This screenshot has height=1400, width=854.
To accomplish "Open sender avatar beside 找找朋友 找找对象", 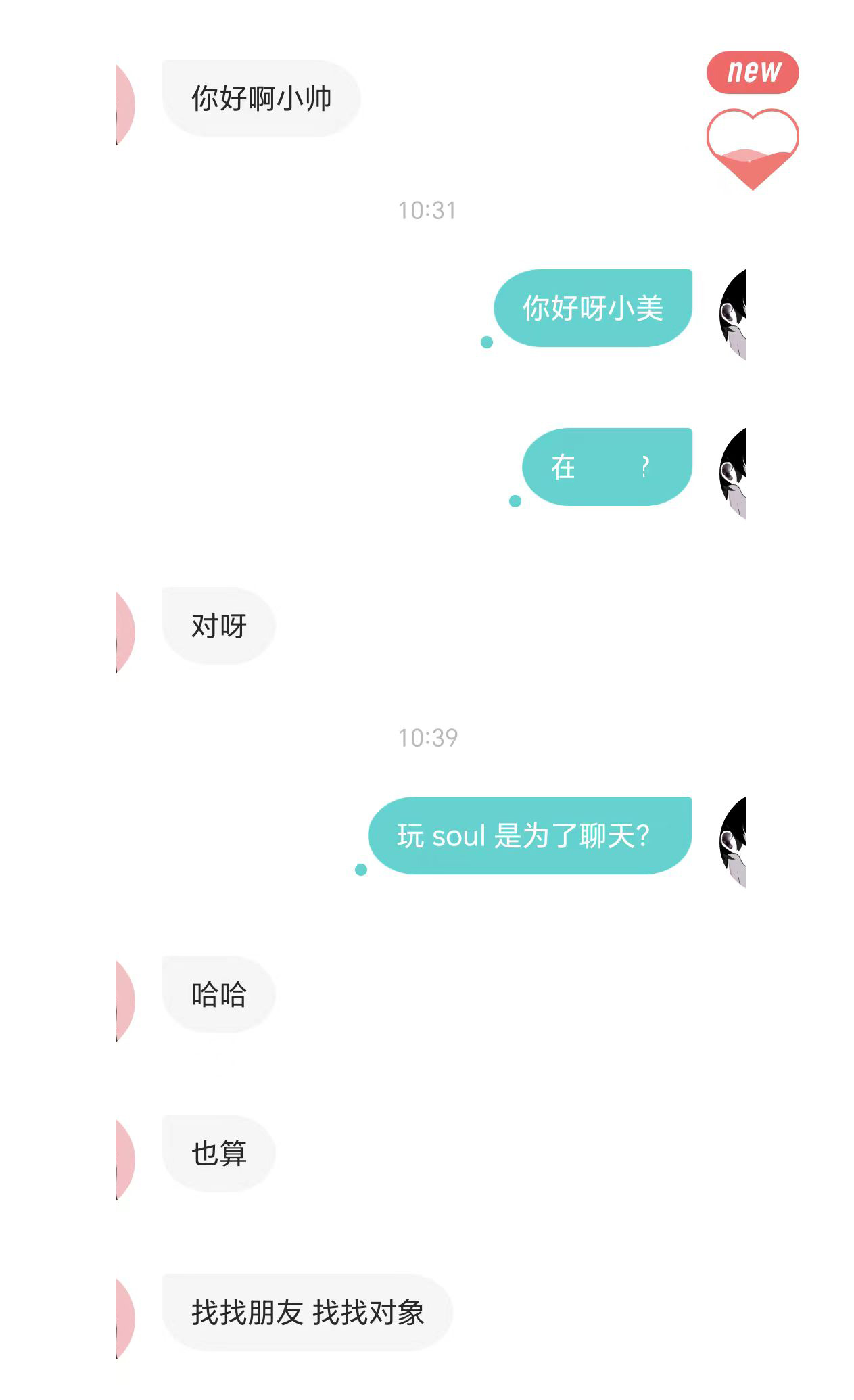I will pyautogui.click(x=125, y=1319).
